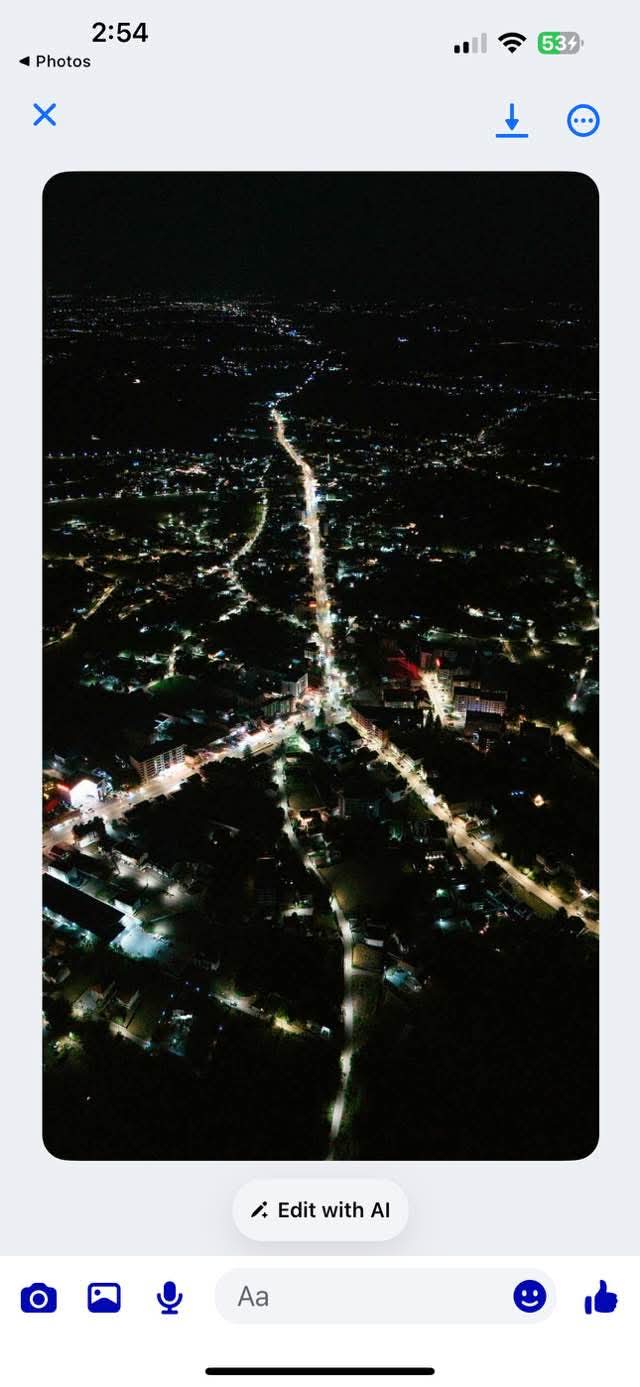
Task: Close the photo viewer
Action: point(44,115)
